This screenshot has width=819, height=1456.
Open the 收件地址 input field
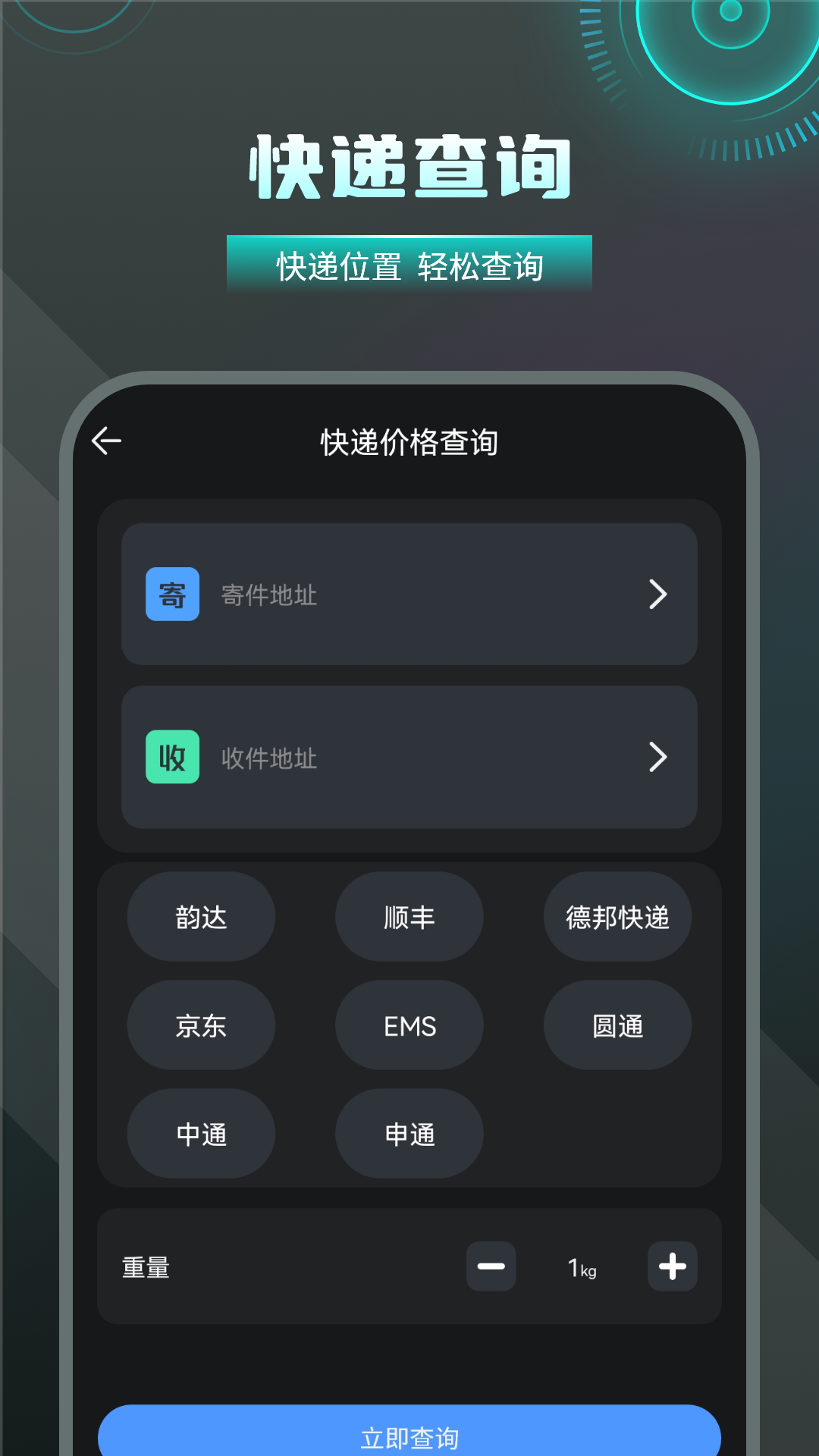[x=341, y=756]
